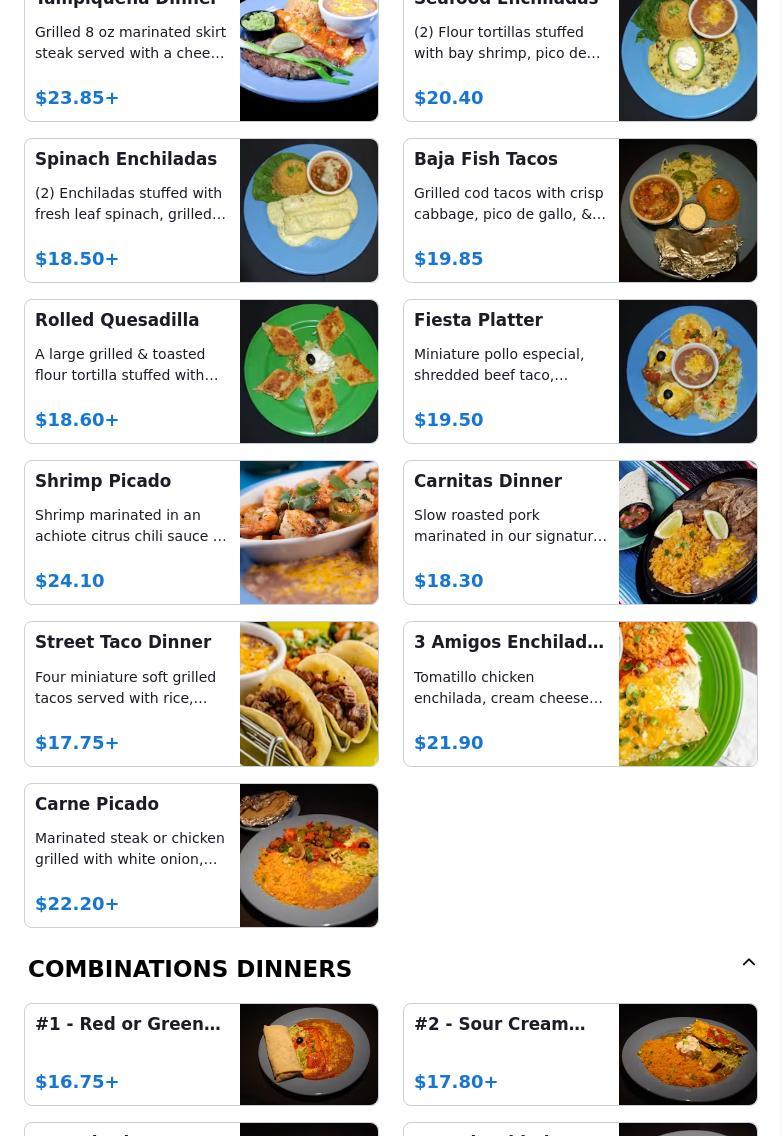Collapse the Combinations Dinners section
This screenshot has height=1136, width=782.
click(748, 962)
